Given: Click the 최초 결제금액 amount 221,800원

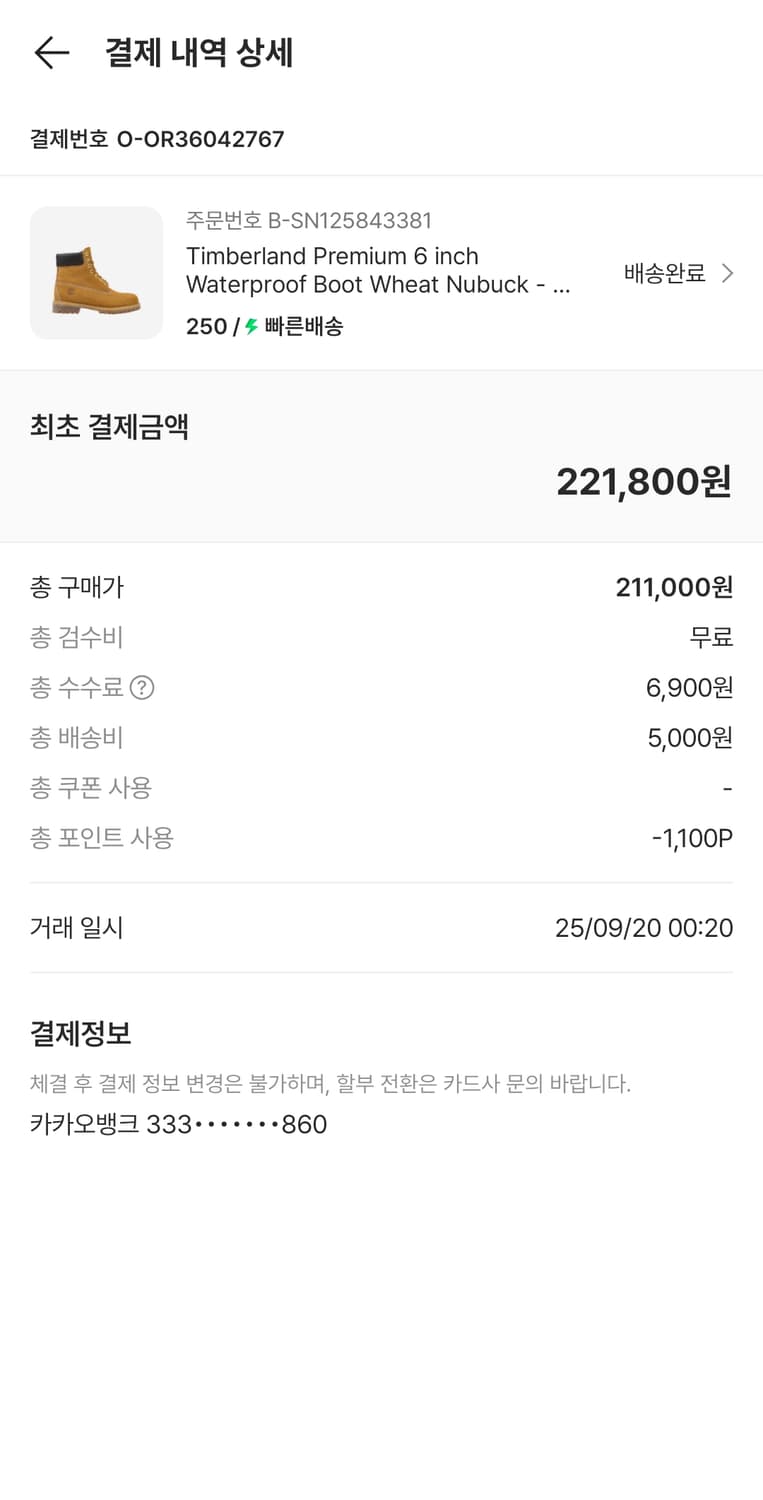Looking at the screenshot, I should click(644, 481).
